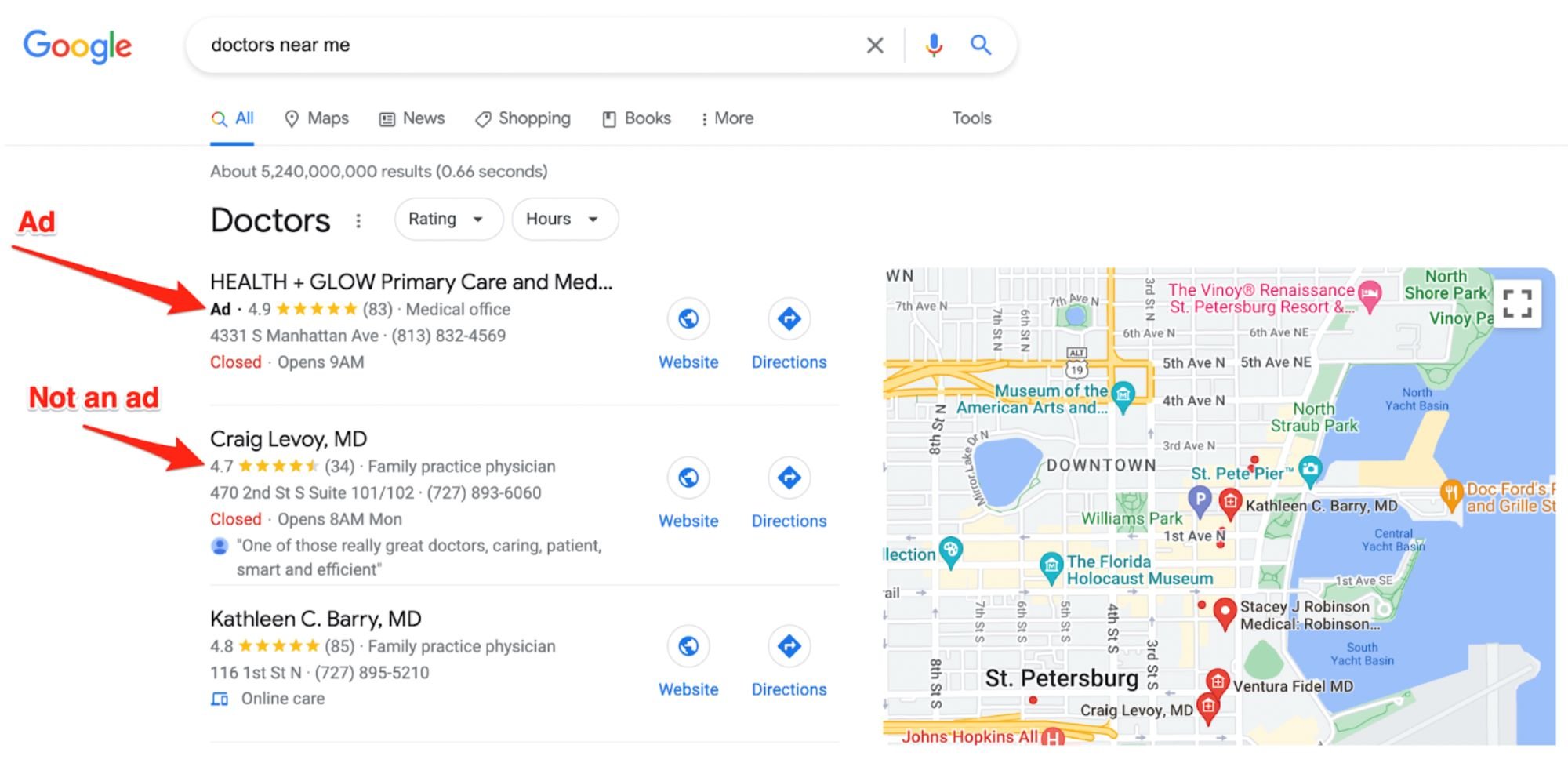
Task: Expand the More search categories menu
Action: tap(726, 118)
